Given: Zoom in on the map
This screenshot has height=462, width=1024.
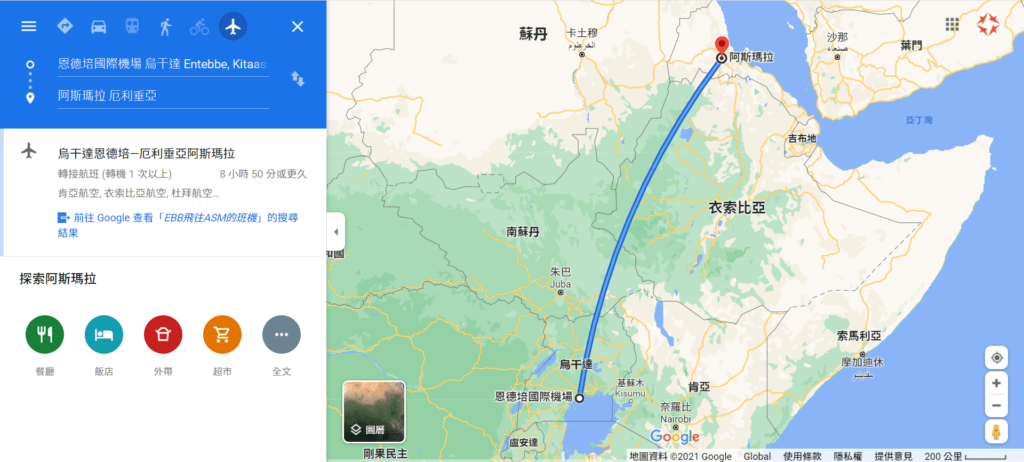Looking at the screenshot, I should 996,383.
